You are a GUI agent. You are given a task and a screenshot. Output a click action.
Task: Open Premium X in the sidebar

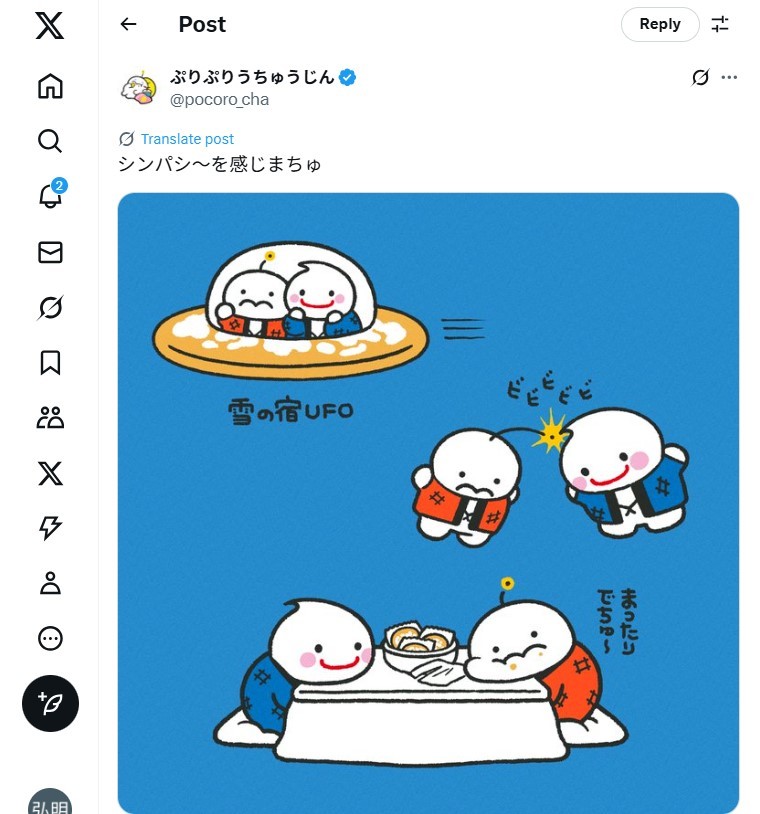pyautogui.click(x=50, y=473)
